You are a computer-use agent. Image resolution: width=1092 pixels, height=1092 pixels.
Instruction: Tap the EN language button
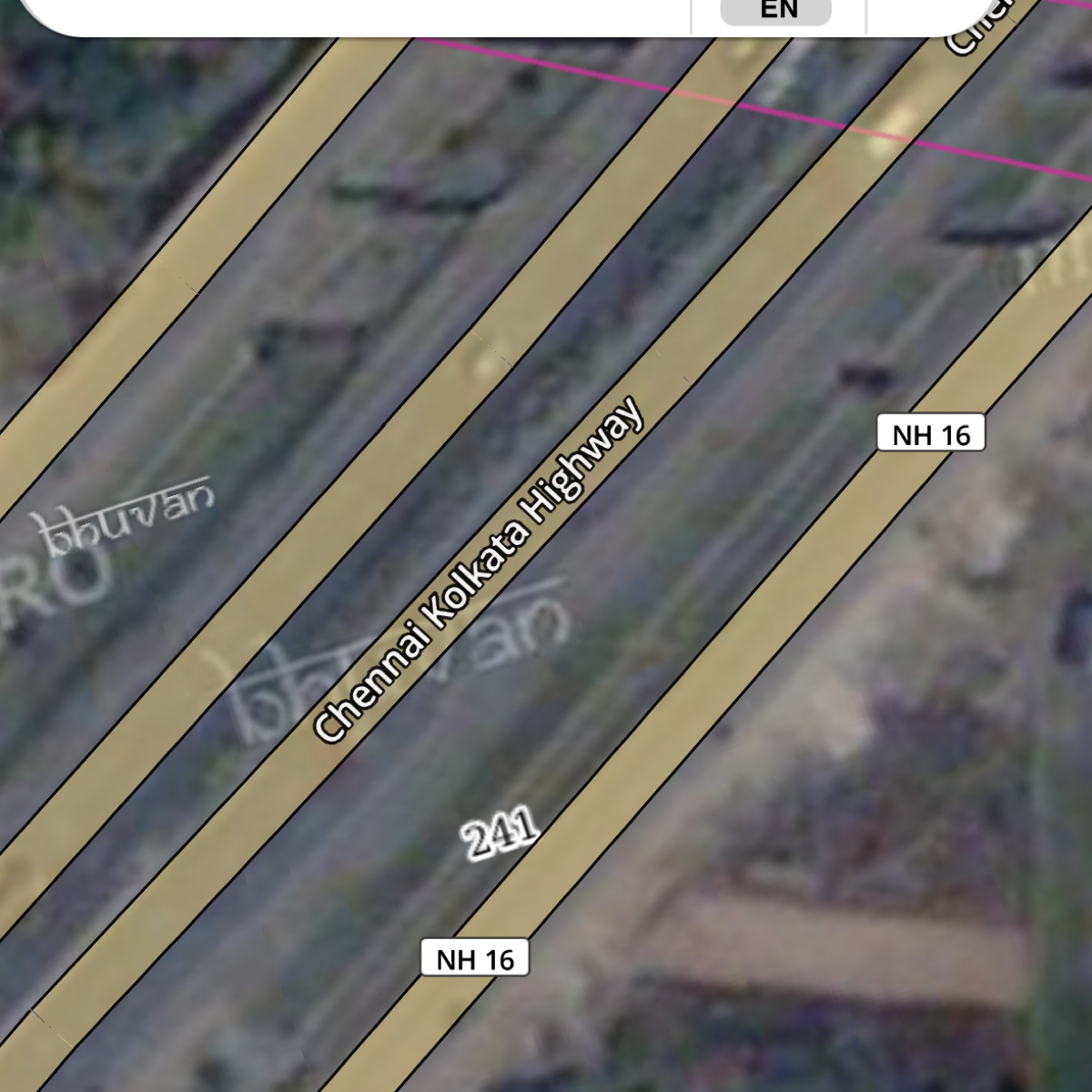pos(776,10)
